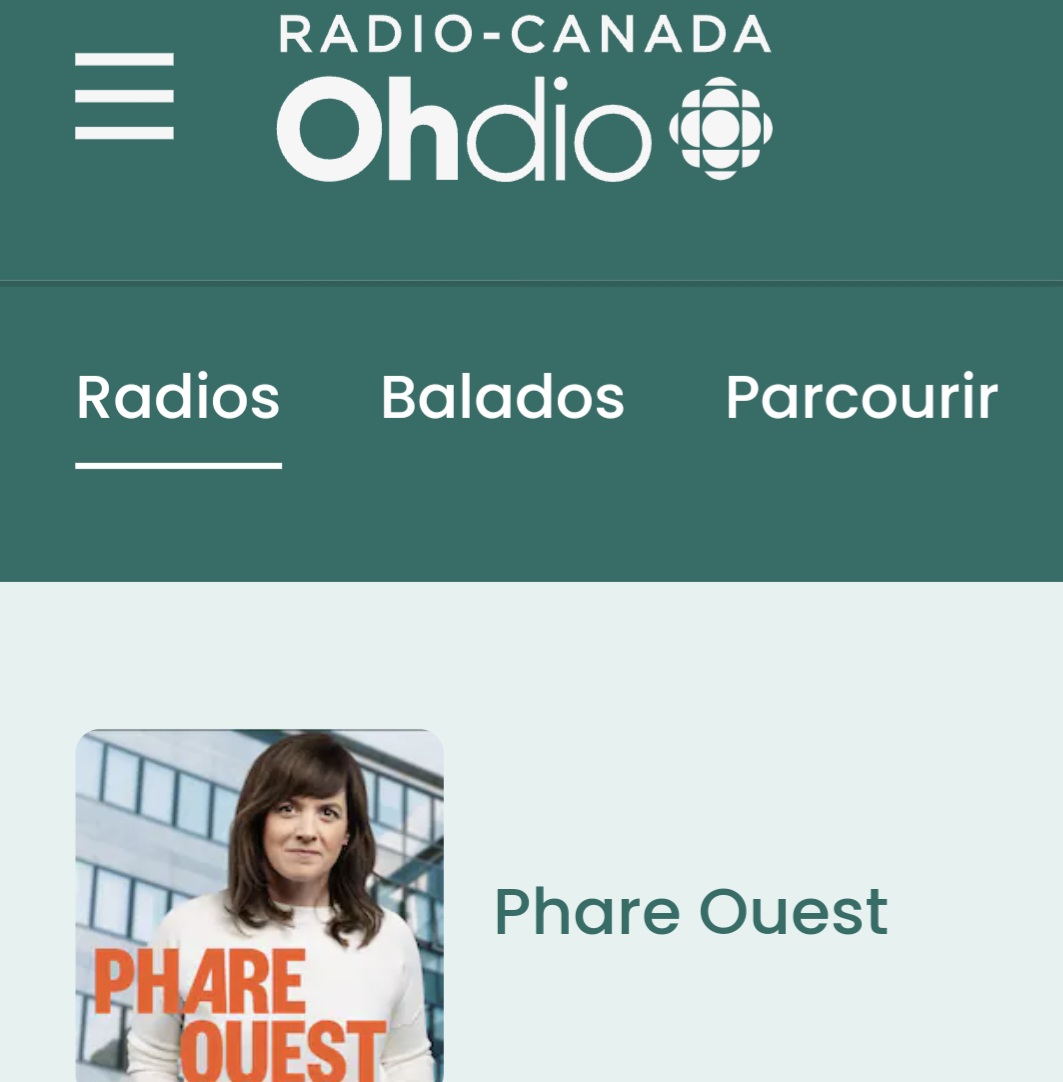The width and height of the screenshot is (1063, 1082).
Task: Switch to the Balados tab
Action: (502, 398)
